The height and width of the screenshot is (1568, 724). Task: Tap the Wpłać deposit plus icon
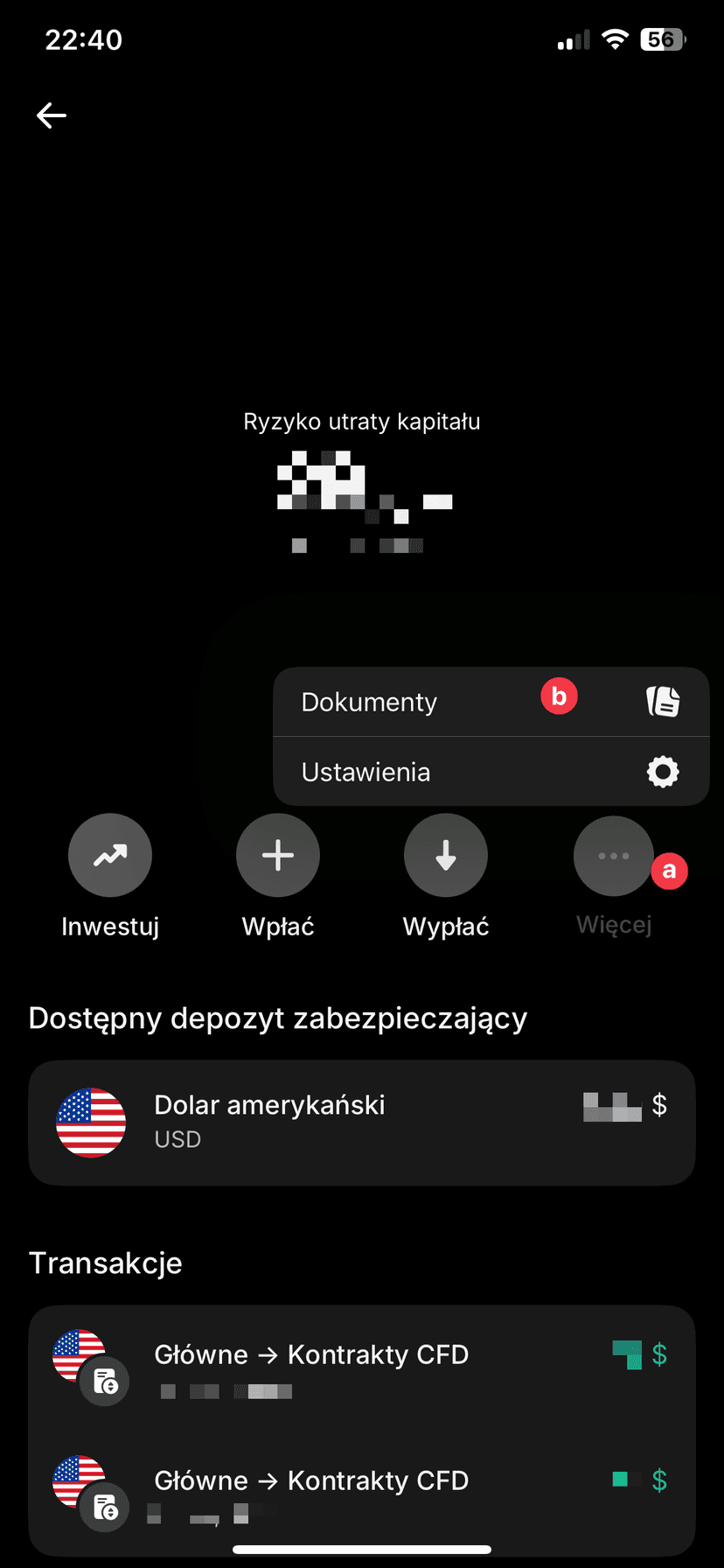(278, 855)
